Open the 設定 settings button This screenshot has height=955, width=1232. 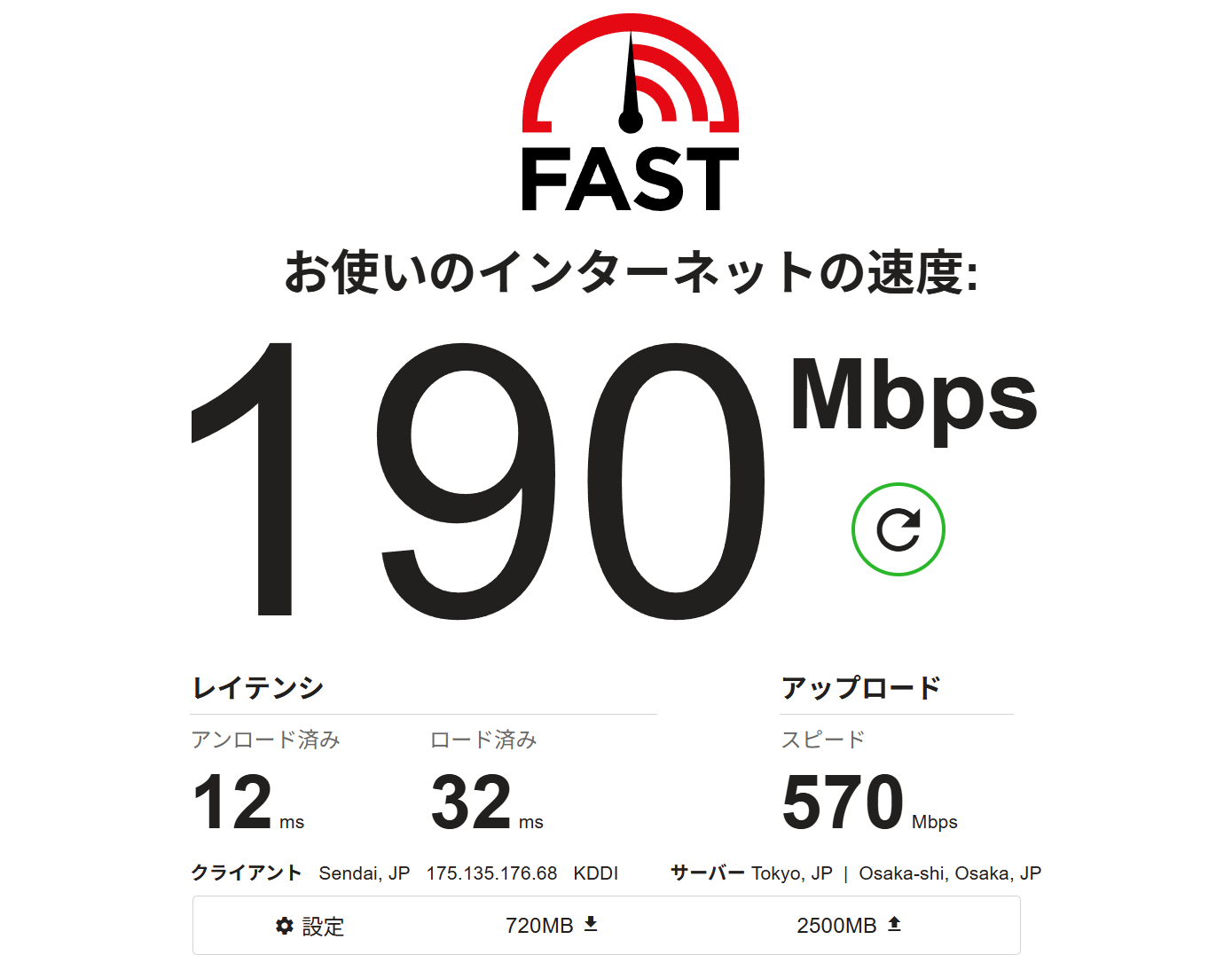coord(310,926)
